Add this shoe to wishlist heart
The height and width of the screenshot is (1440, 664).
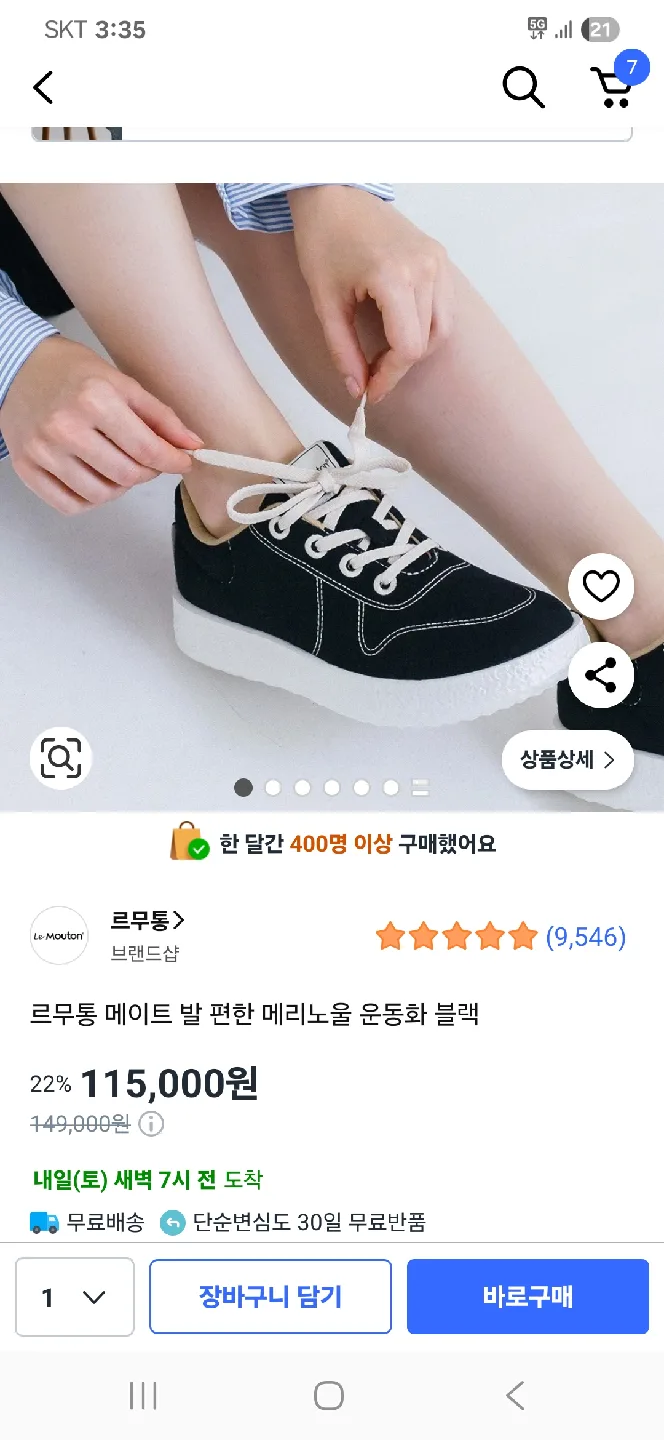pos(601,587)
